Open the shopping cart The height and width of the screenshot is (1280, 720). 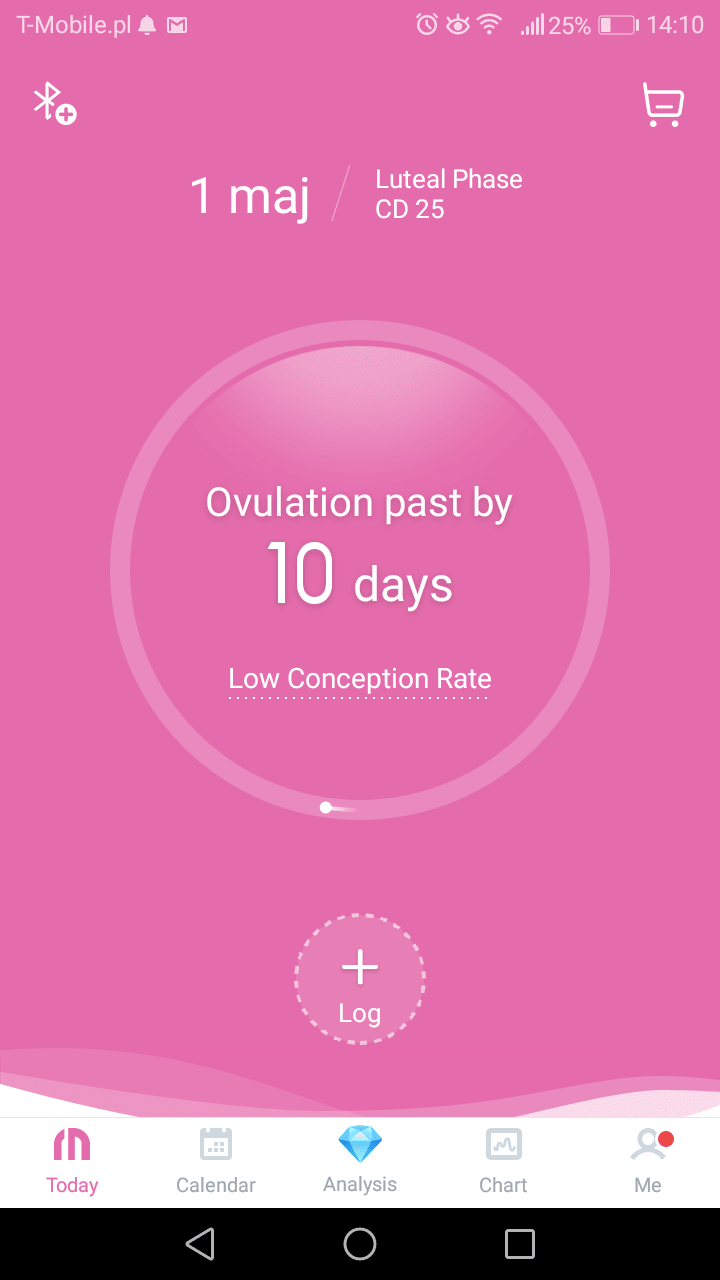[662, 104]
